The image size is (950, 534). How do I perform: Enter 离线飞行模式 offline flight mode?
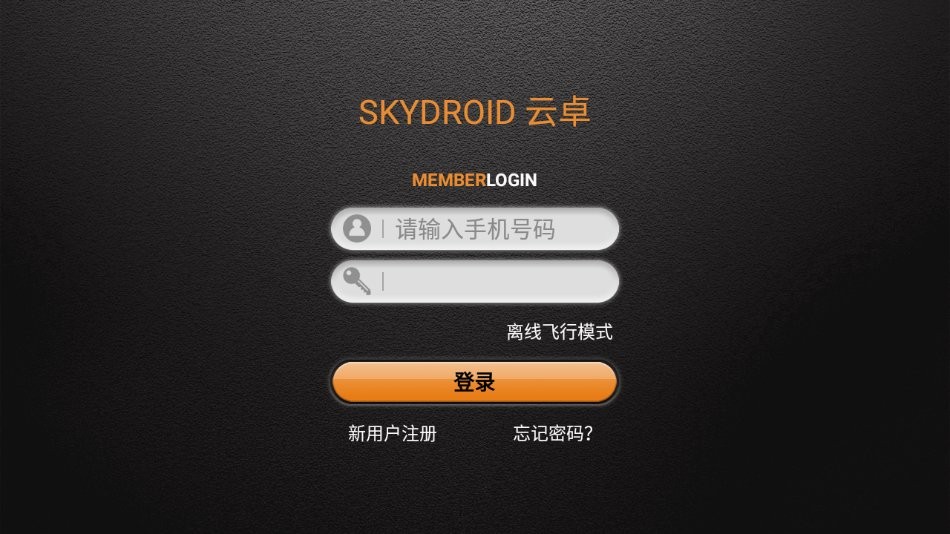click(559, 332)
